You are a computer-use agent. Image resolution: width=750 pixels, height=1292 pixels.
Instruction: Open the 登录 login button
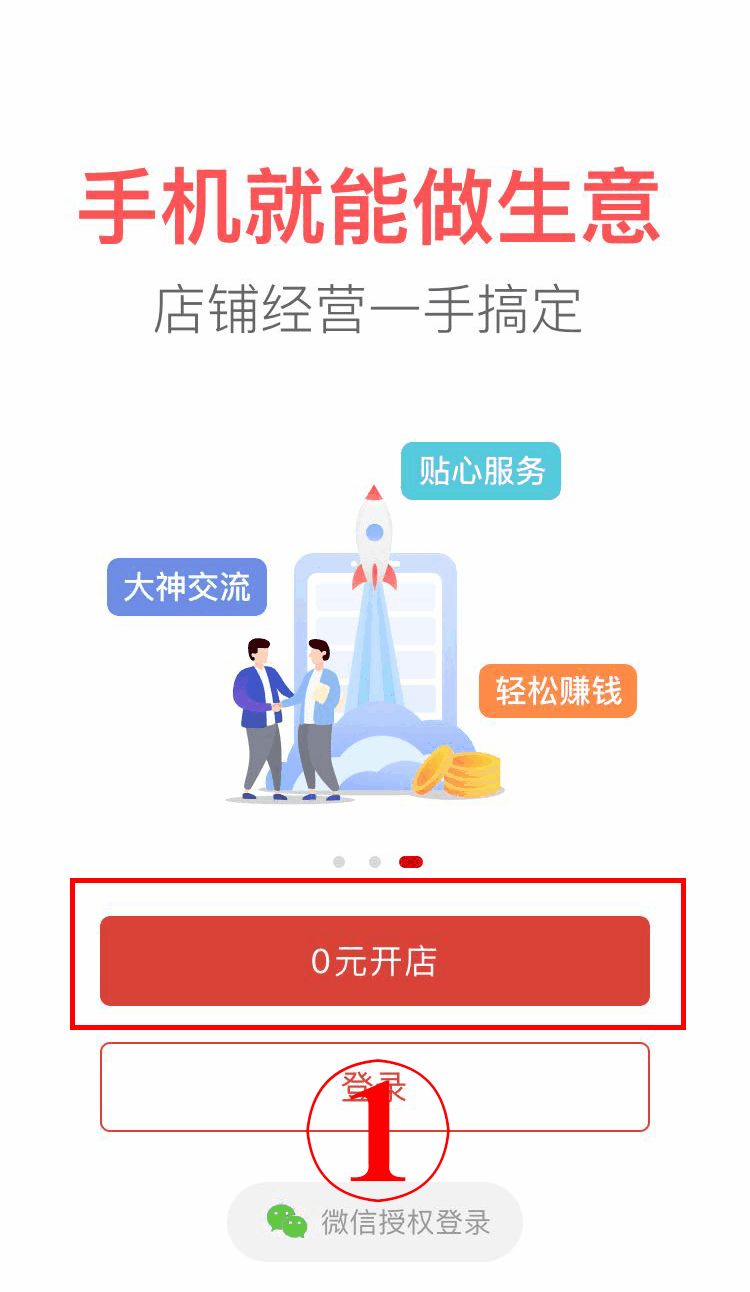(375, 1087)
